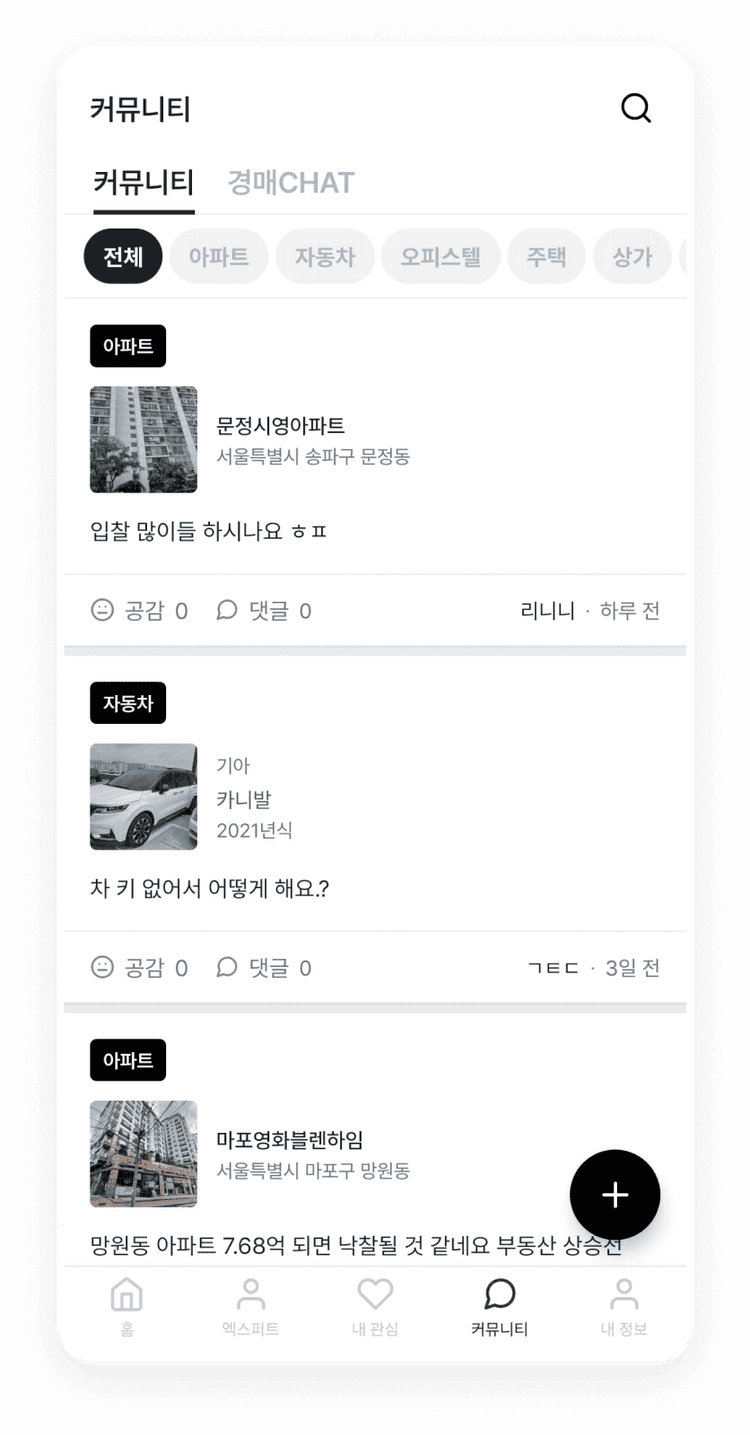Switch to the 경매CHAT tab
The height and width of the screenshot is (1435, 750).
click(x=291, y=183)
